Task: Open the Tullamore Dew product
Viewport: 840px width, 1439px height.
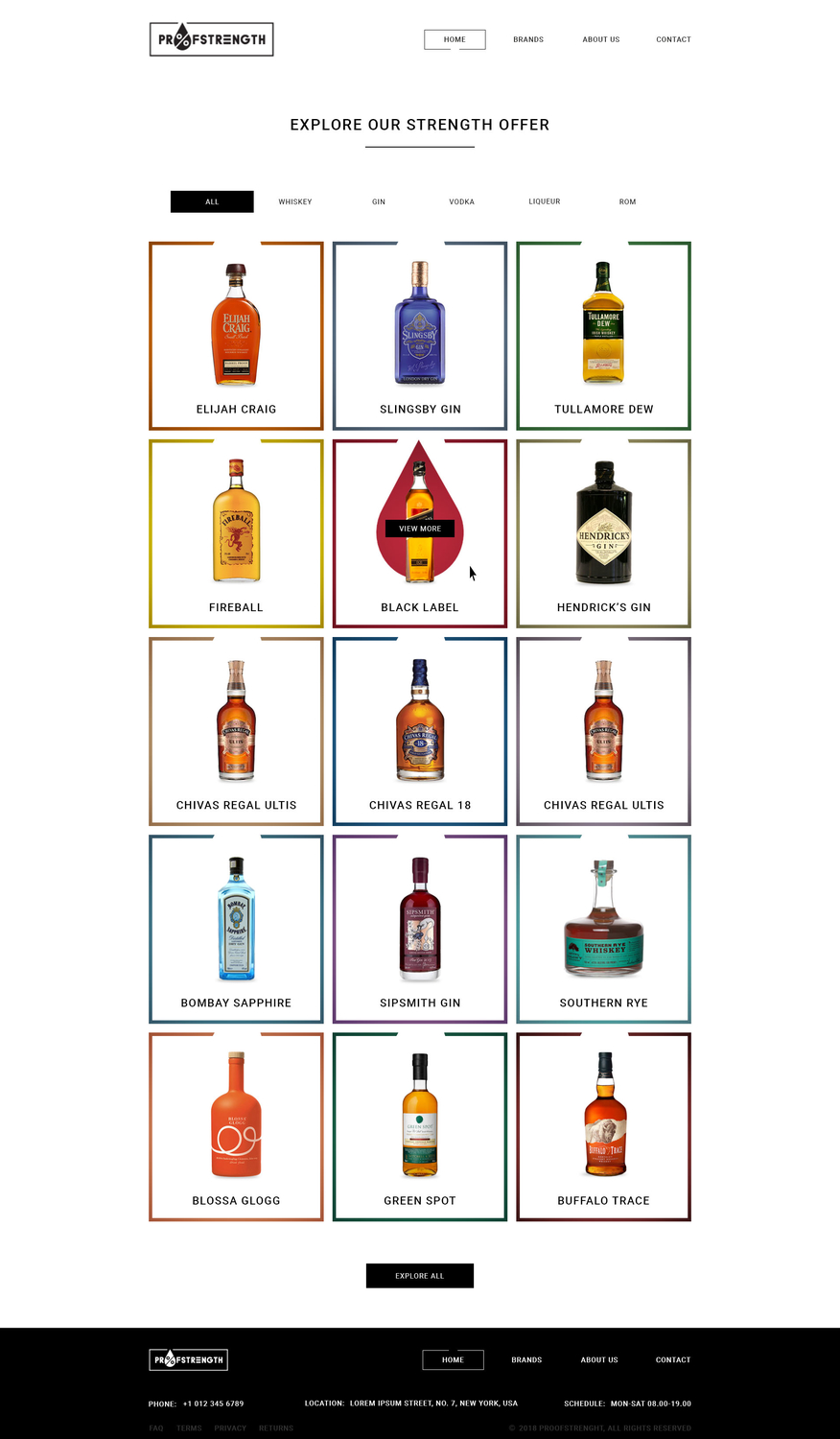Action: tap(603, 336)
